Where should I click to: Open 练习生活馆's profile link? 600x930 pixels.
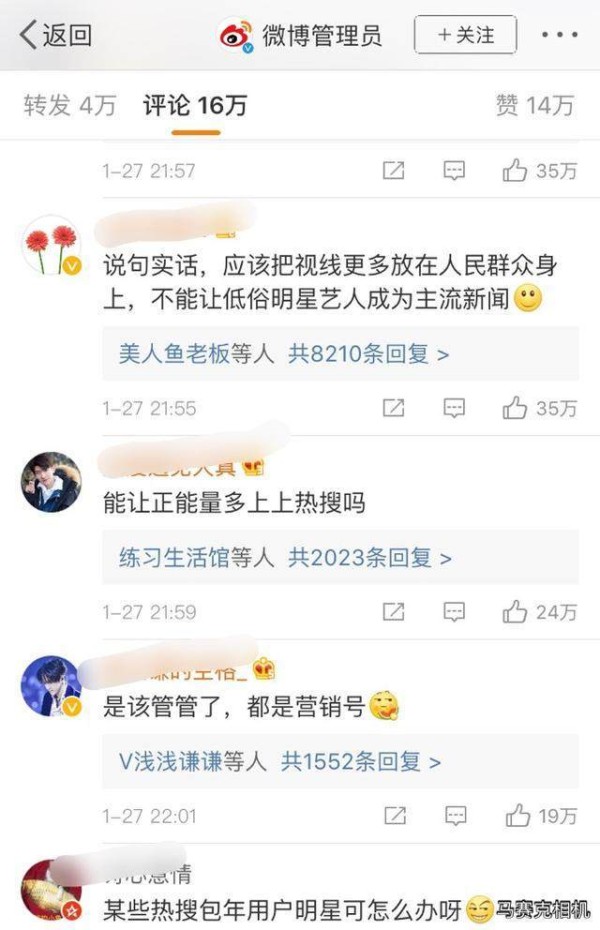tap(174, 557)
